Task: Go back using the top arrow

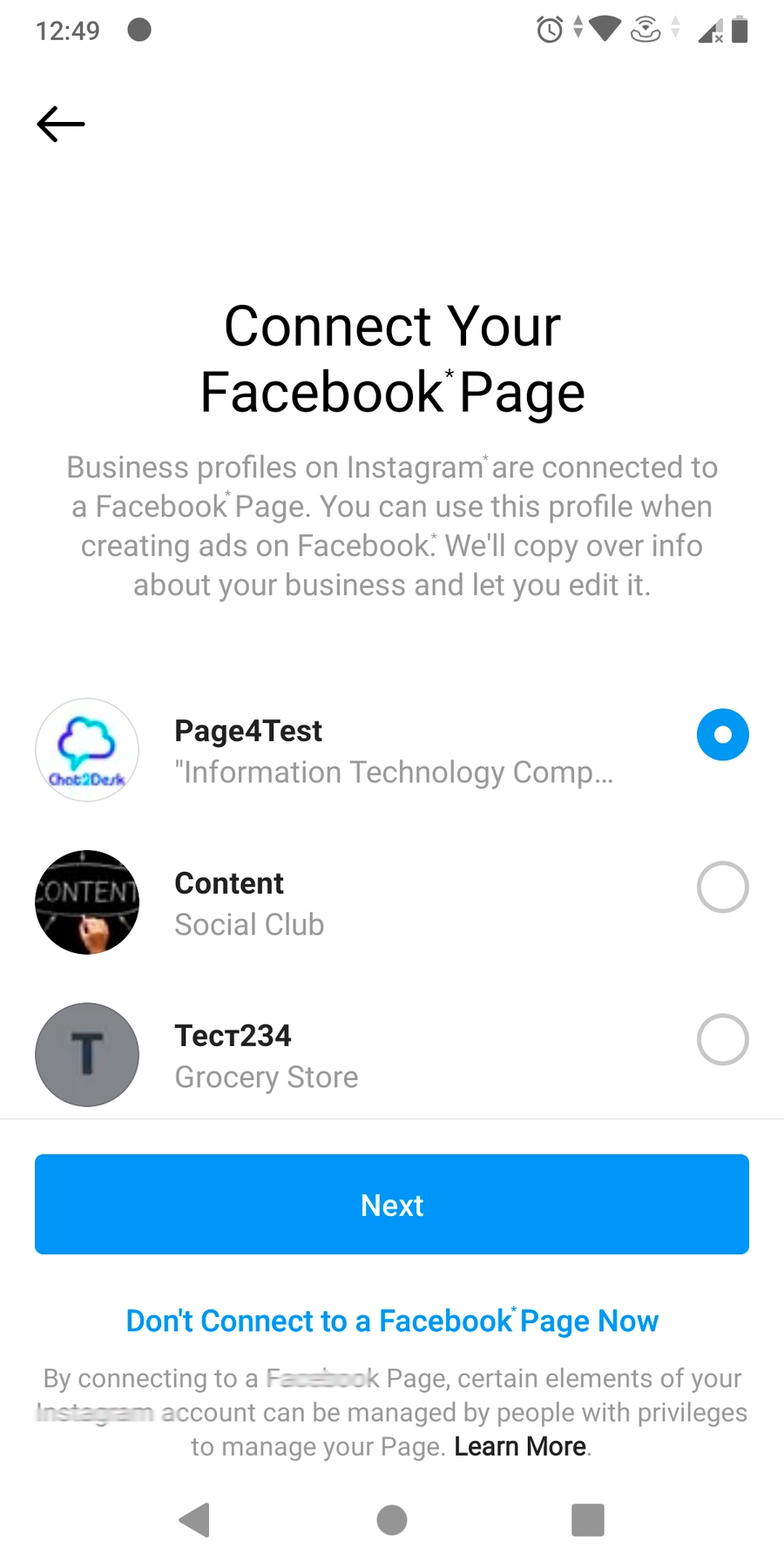Action: coord(61,125)
